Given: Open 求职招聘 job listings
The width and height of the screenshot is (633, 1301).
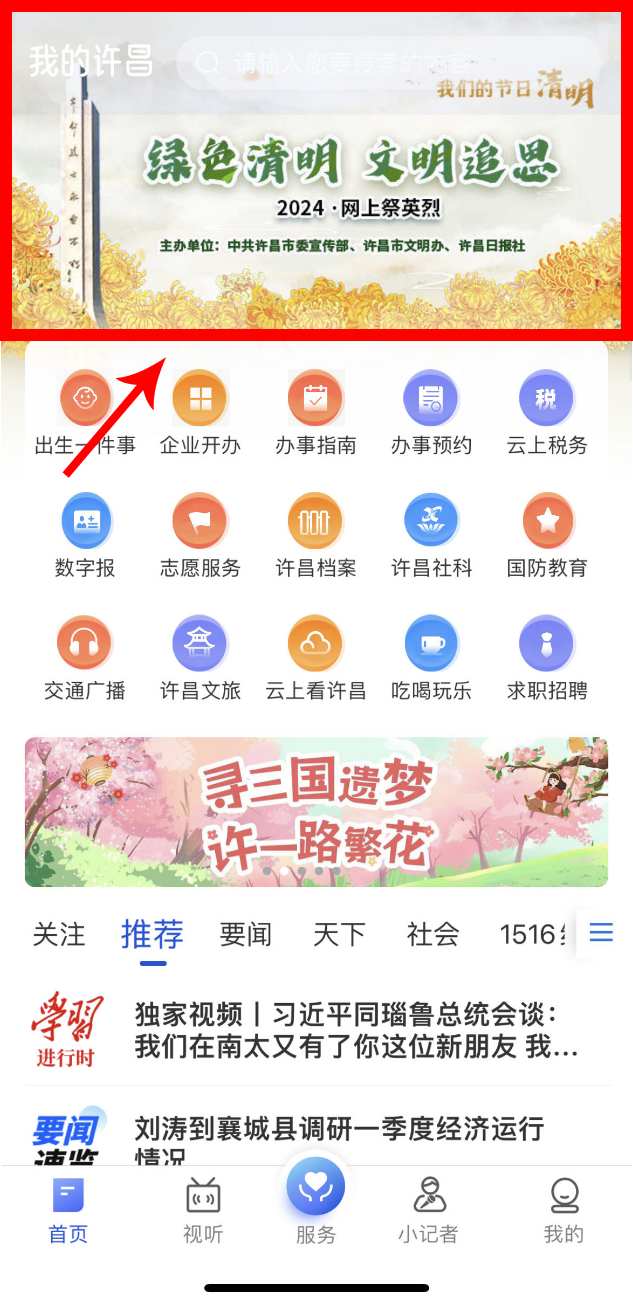Looking at the screenshot, I should point(546,658).
